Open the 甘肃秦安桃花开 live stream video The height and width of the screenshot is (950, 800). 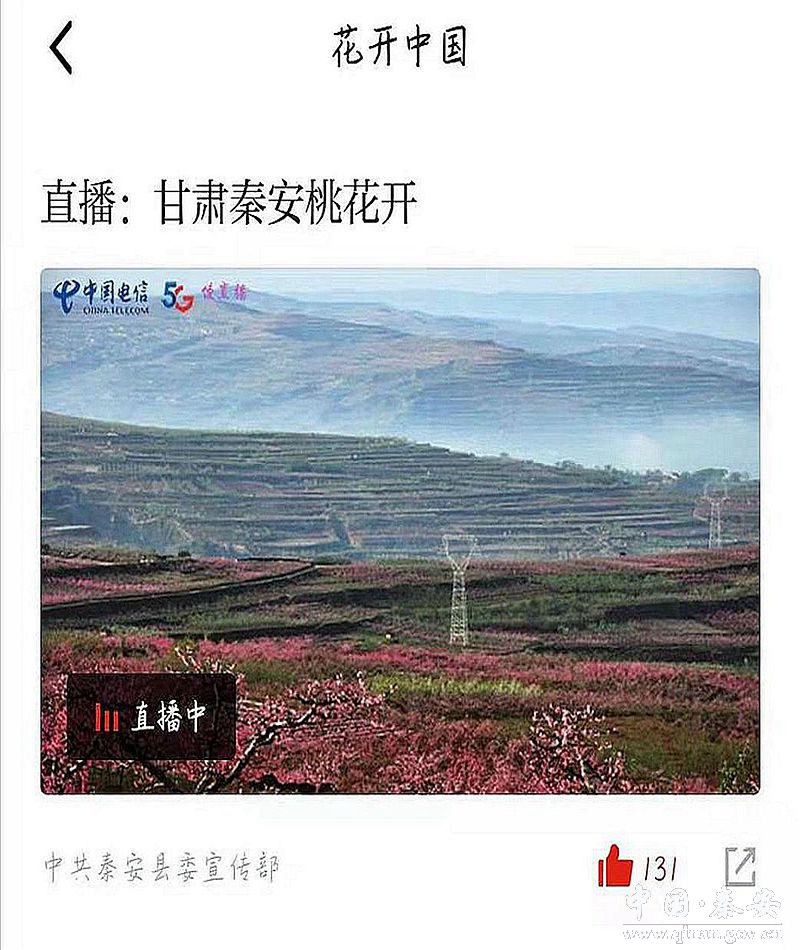point(400,530)
